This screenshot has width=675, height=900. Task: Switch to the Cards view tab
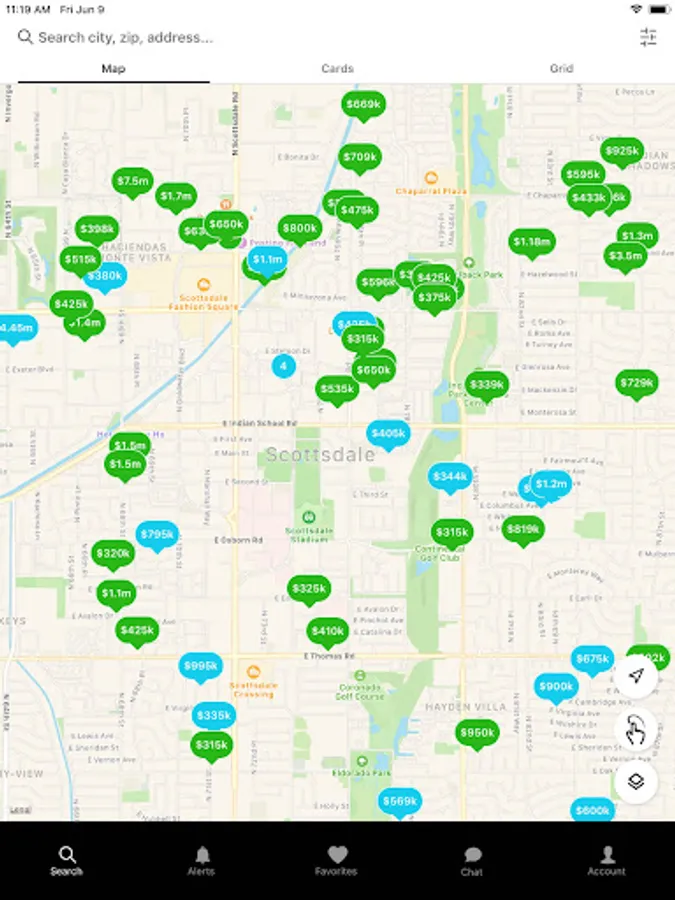(x=337, y=68)
